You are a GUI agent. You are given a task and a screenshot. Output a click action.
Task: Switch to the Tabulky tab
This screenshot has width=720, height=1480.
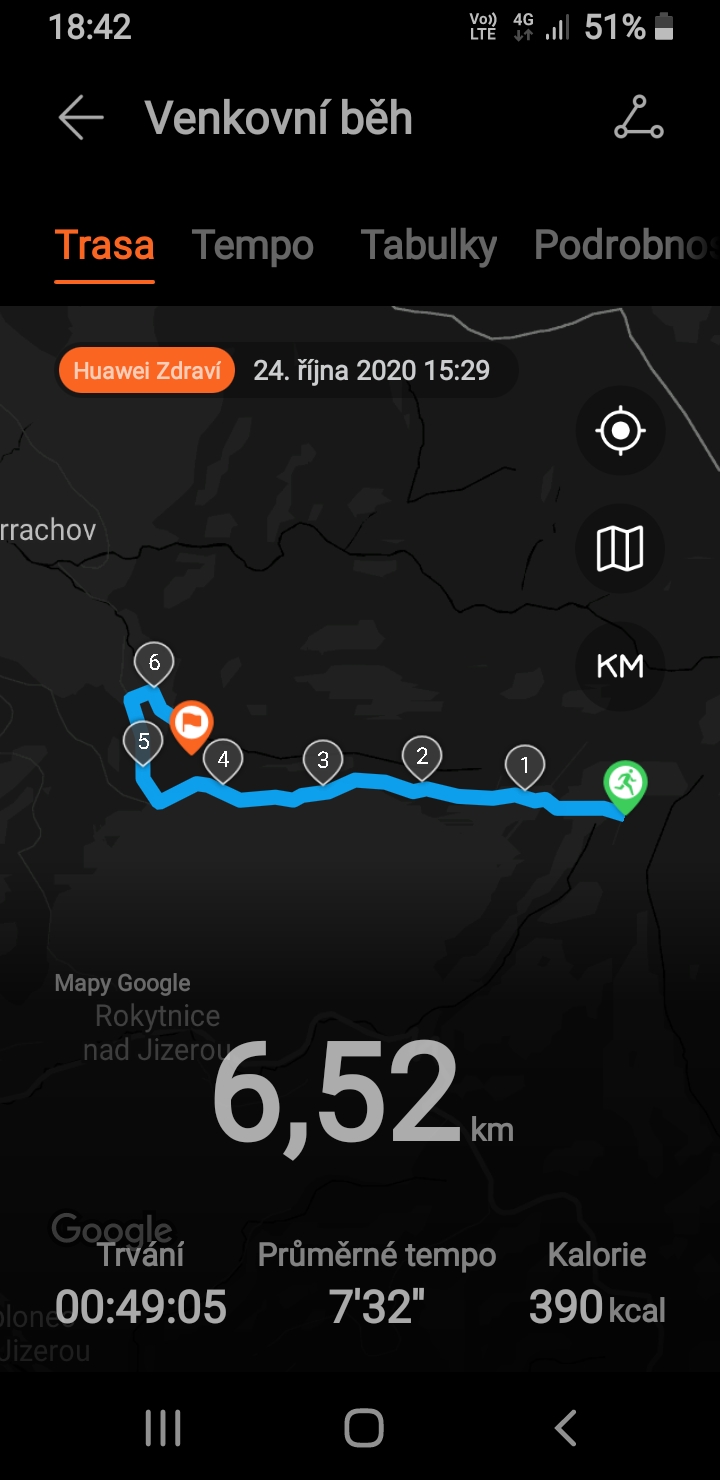coord(428,245)
